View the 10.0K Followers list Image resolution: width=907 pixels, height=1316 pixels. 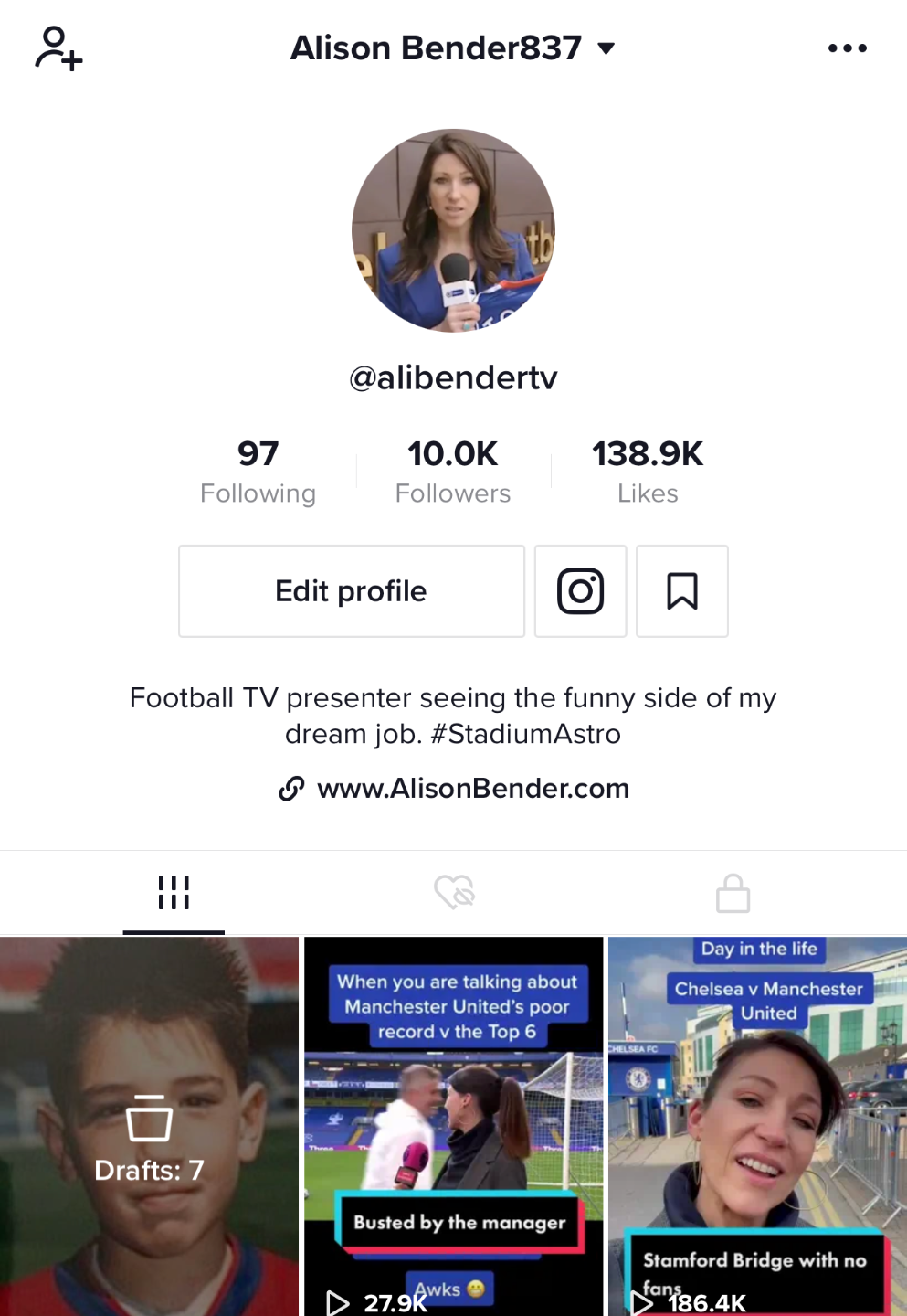tap(453, 472)
